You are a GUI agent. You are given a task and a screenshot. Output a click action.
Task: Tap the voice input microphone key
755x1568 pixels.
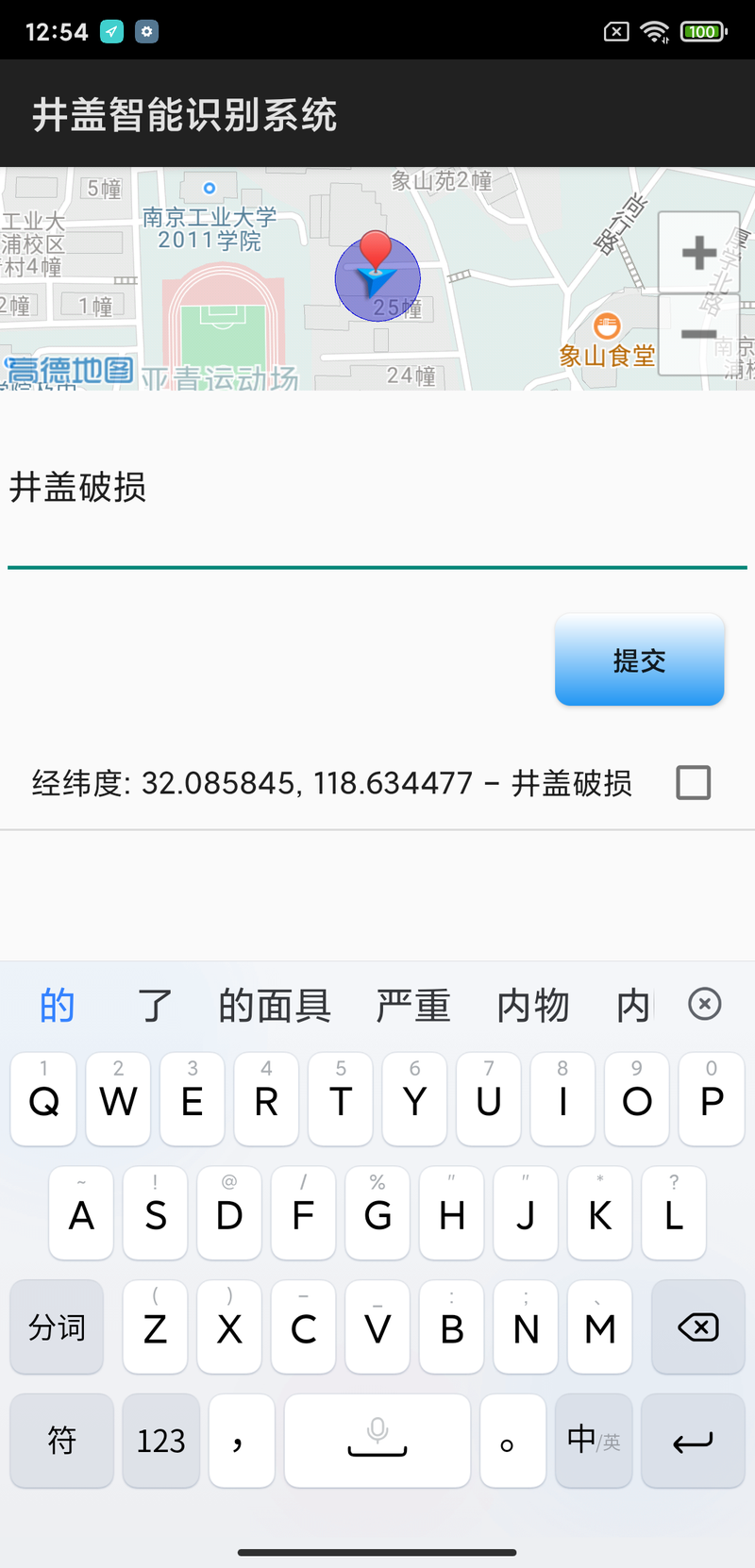pyautogui.click(x=377, y=1441)
